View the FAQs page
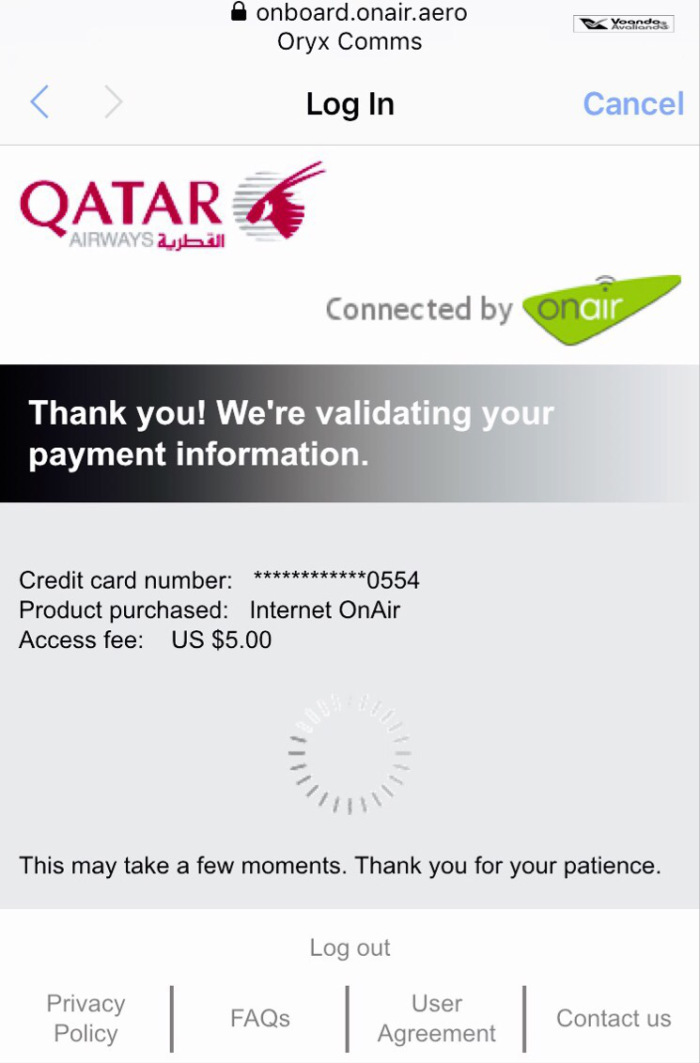700x1063 pixels. pos(260,1018)
